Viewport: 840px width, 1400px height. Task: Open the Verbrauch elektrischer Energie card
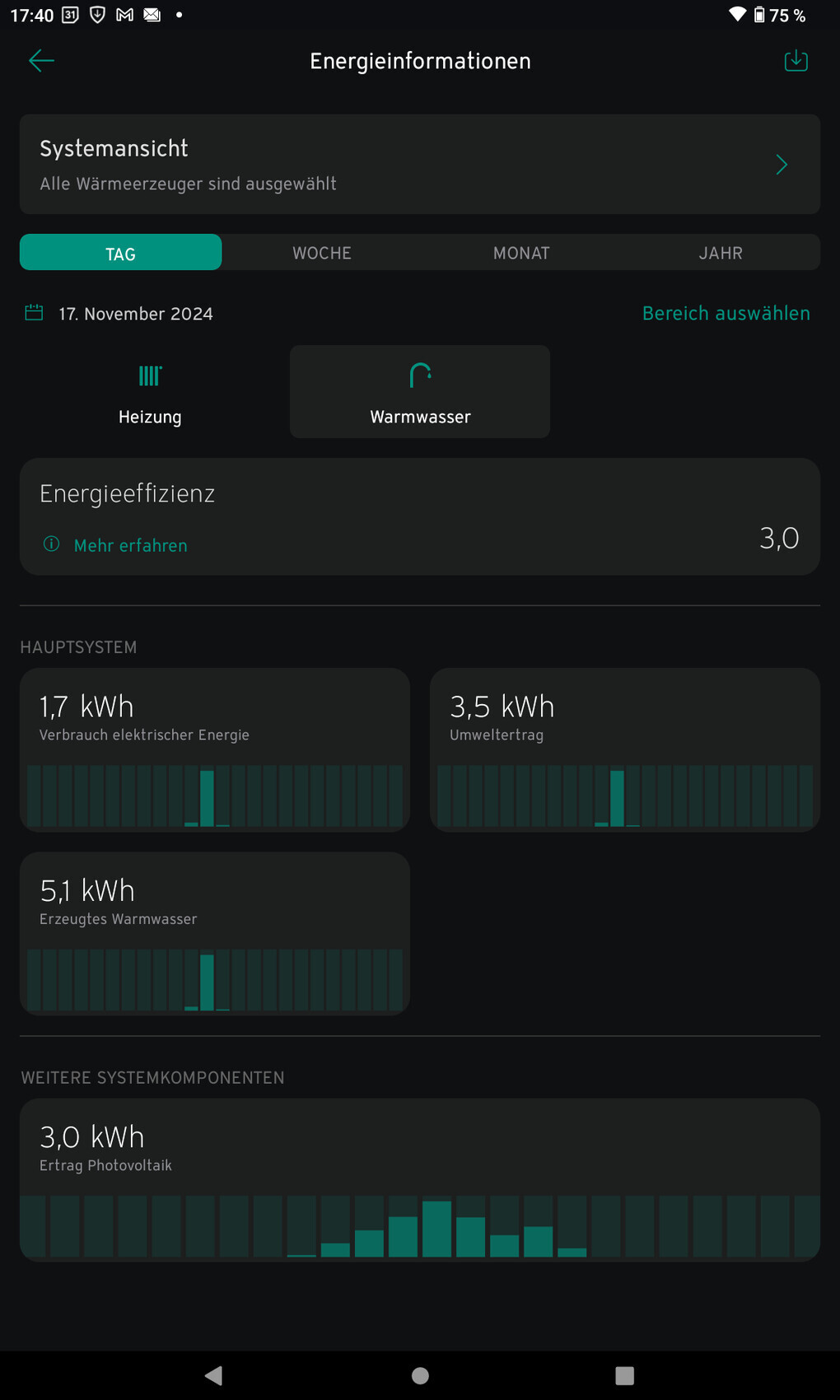214,749
